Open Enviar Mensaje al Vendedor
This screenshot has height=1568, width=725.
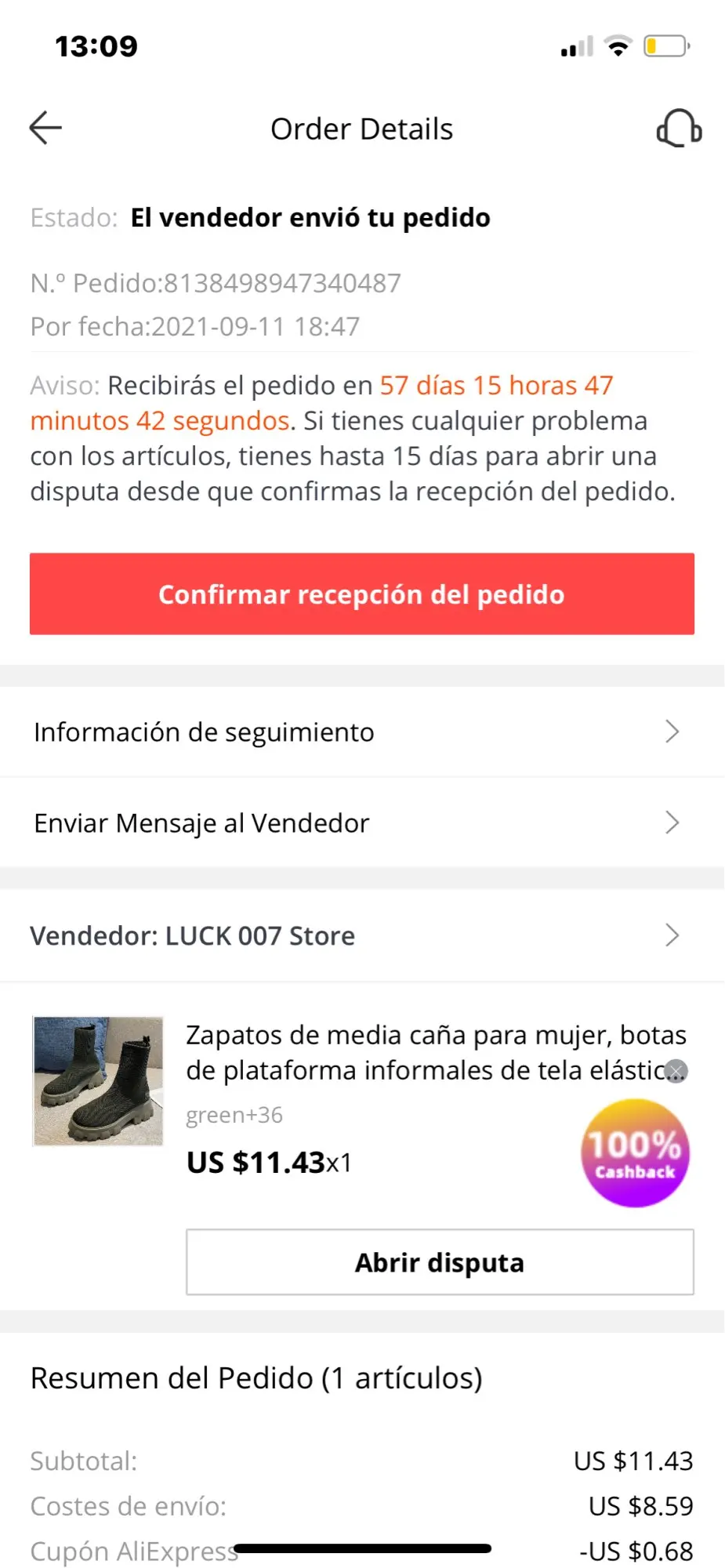pos(362,823)
